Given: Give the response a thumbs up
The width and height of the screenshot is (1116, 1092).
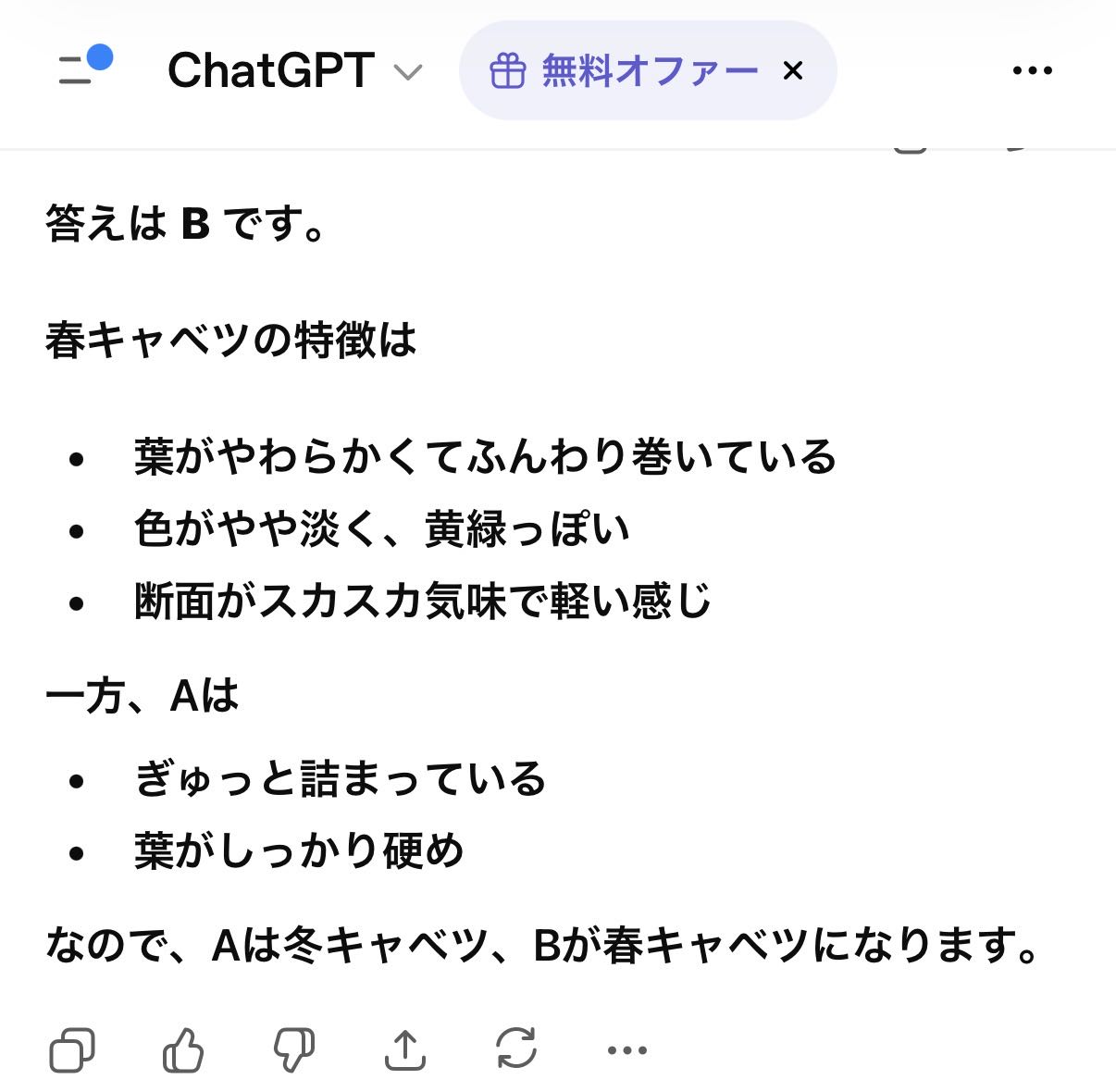Looking at the screenshot, I should [183, 1050].
